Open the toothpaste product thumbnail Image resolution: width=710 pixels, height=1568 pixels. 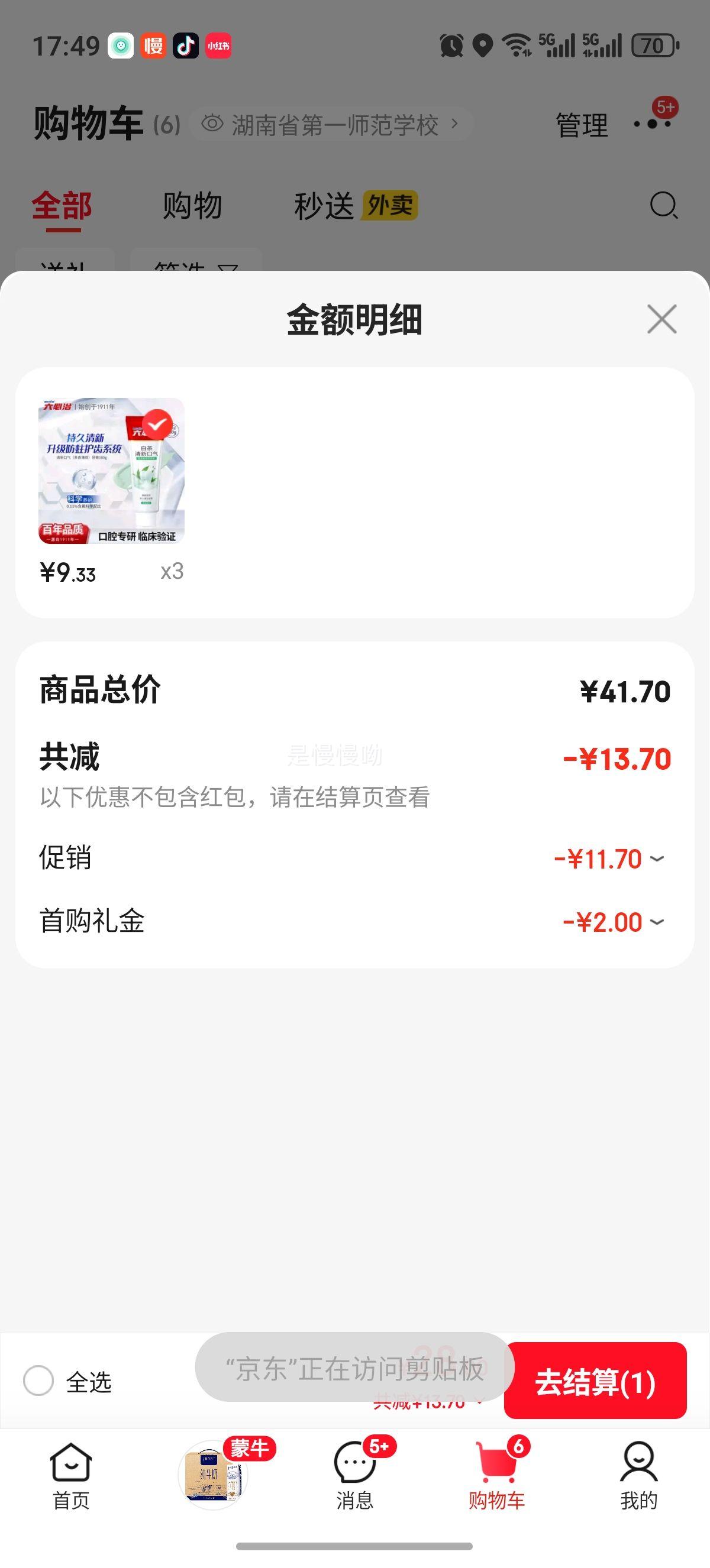pyautogui.click(x=111, y=471)
